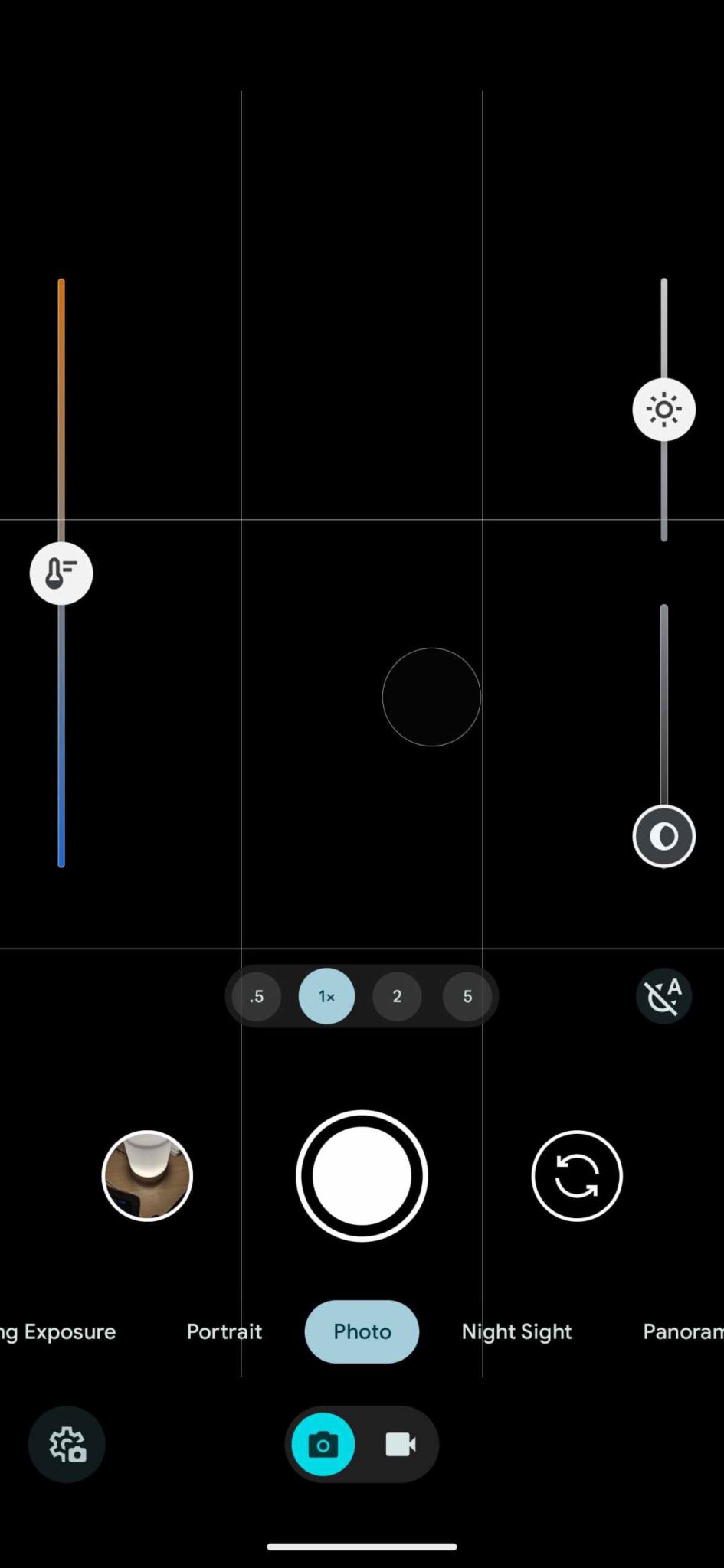Select 1x zoom level

point(326,996)
